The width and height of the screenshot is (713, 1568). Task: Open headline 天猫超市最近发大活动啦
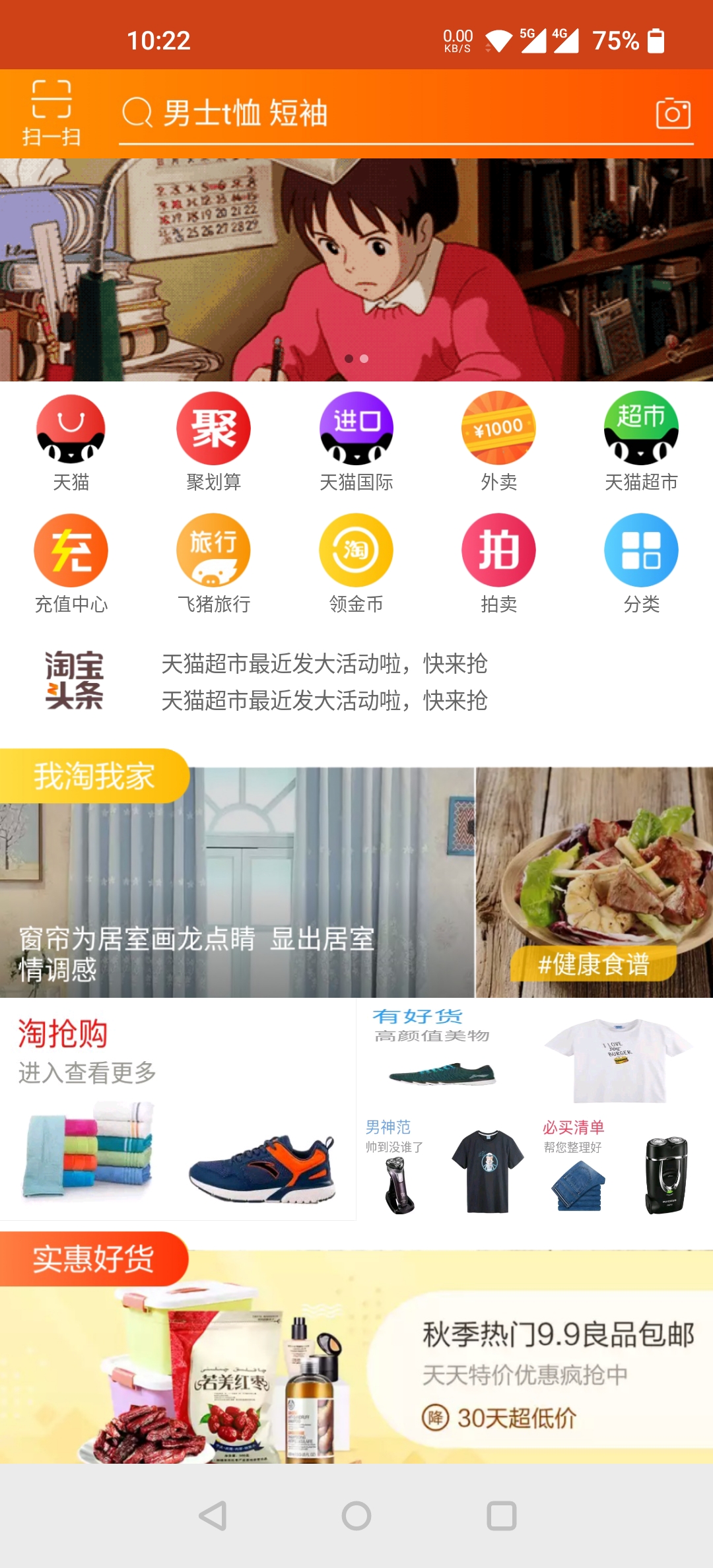[323, 665]
